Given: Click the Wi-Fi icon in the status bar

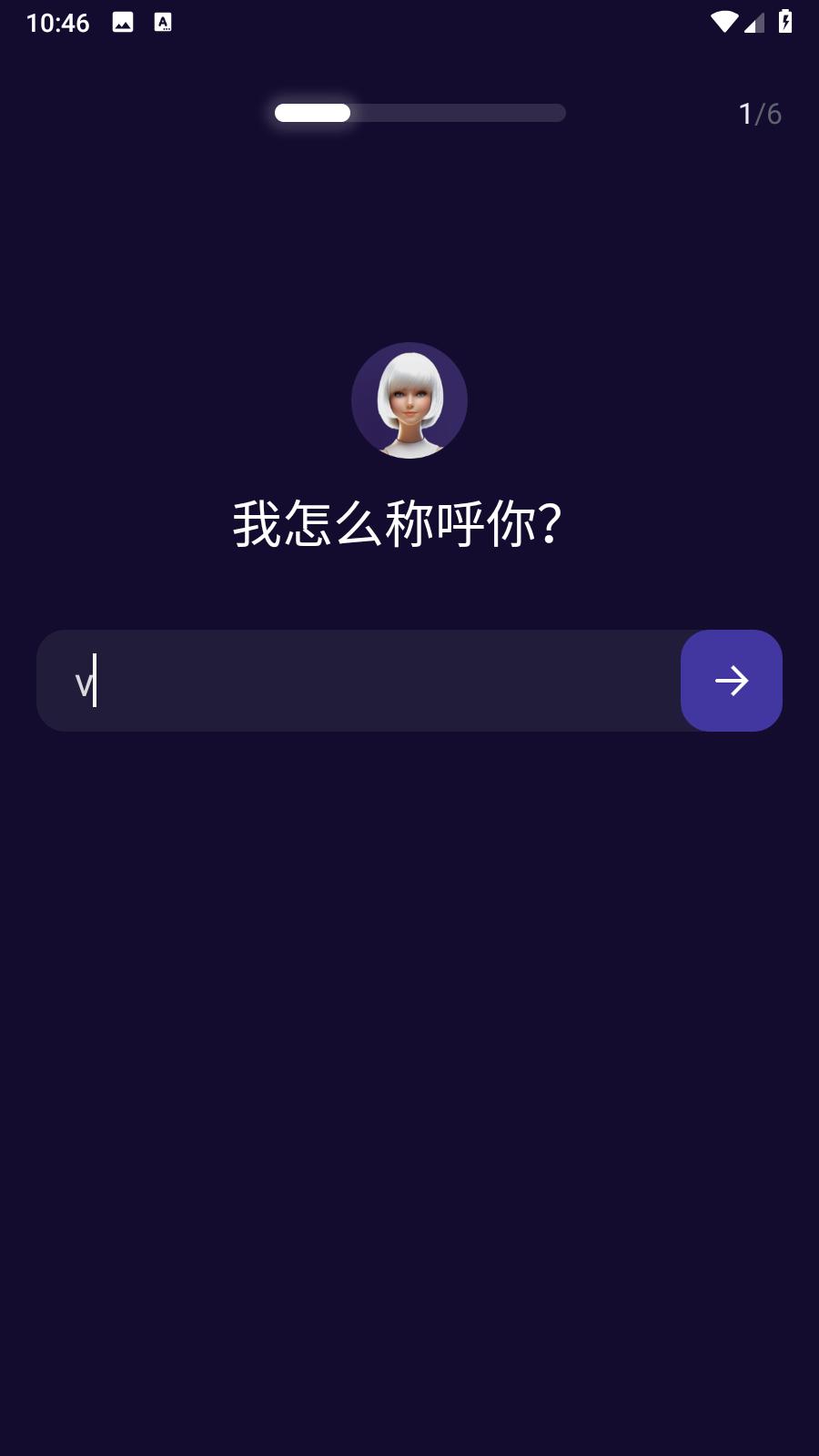Looking at the screenshot, I should (723, 22).
